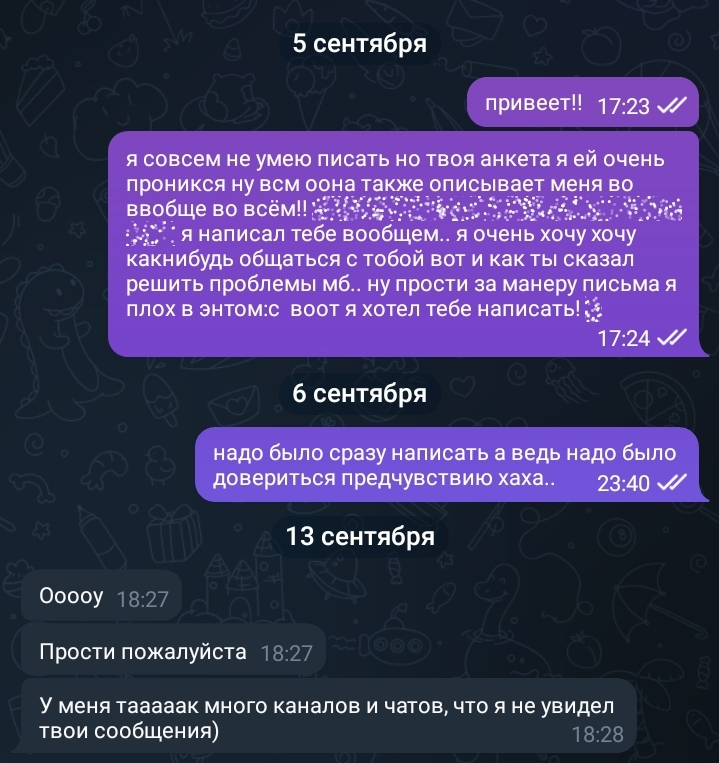Screen dimensions: 719x763
Task: Tap the '6 сентября' date chip
Action: [359, 393]
